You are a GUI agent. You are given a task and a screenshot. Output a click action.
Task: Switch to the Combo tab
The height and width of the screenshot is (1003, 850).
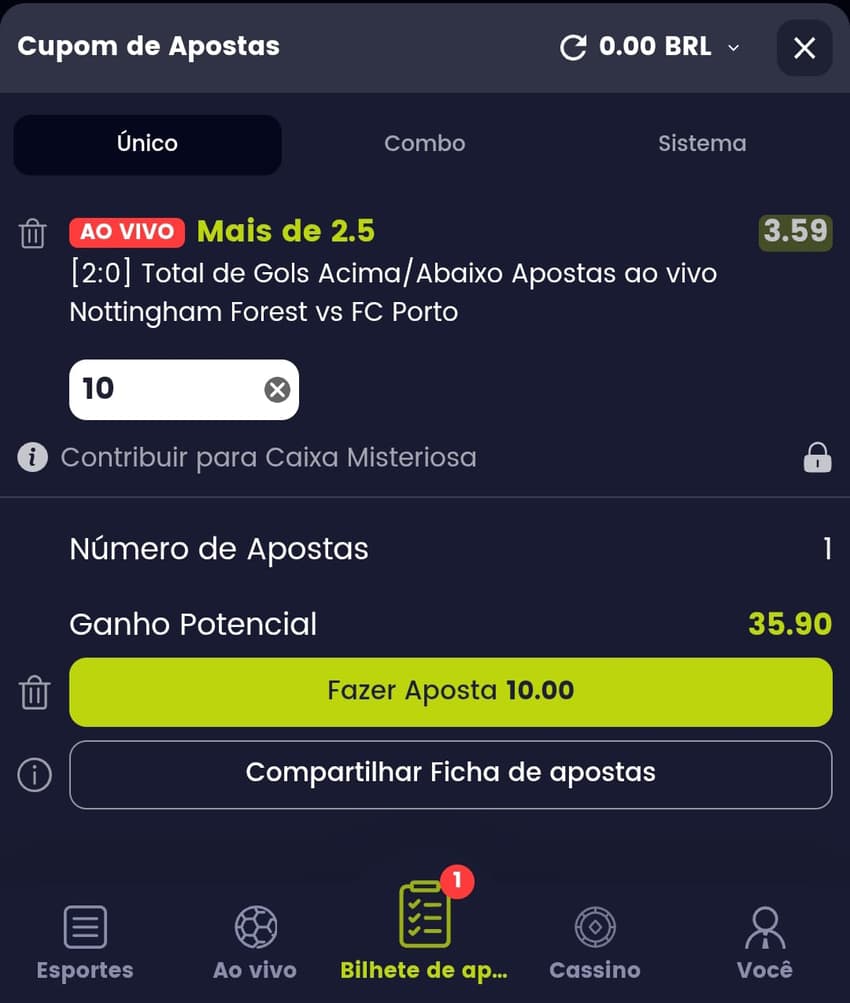(424, 143)
